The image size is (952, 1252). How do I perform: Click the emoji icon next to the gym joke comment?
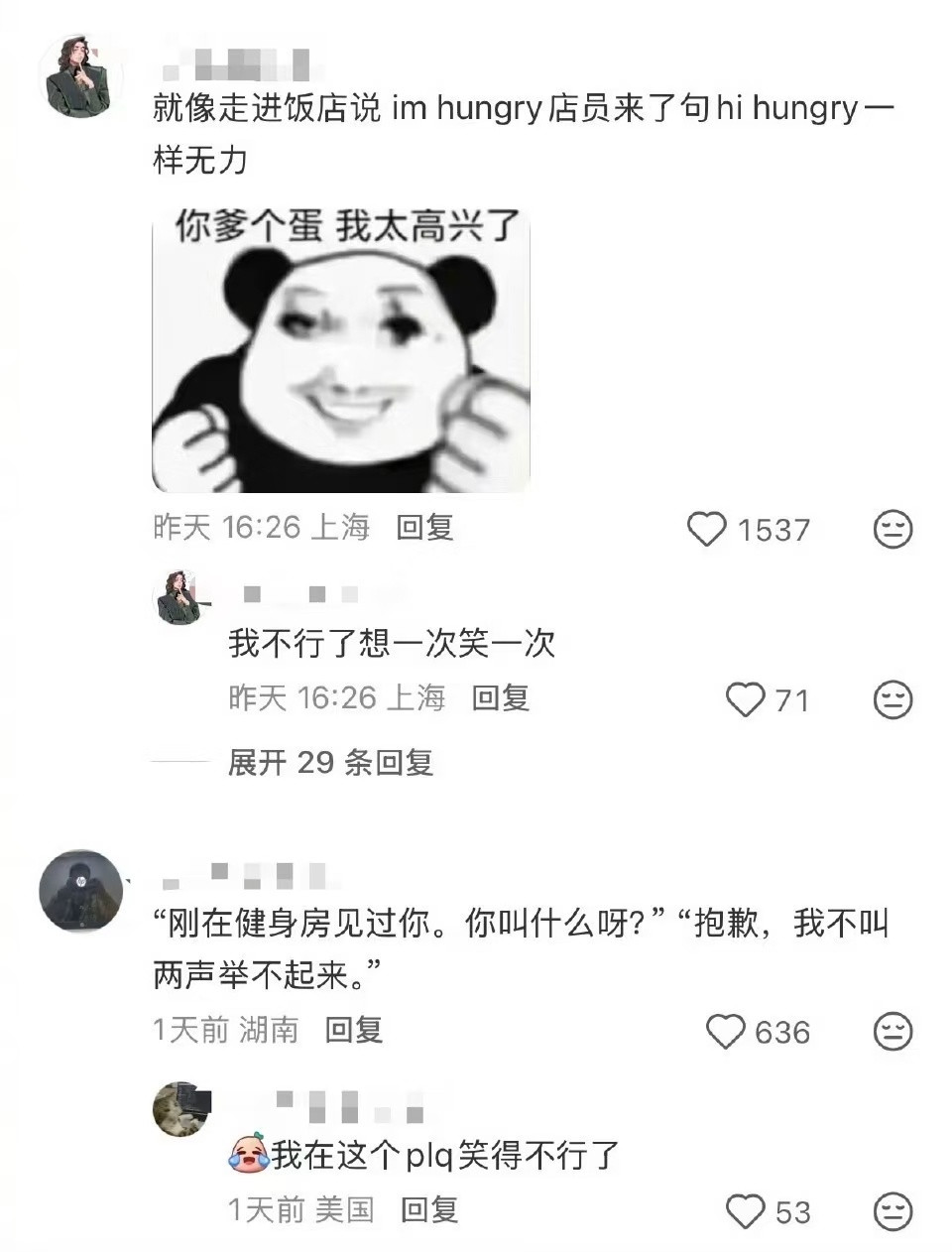click(x=893, y=1032)
